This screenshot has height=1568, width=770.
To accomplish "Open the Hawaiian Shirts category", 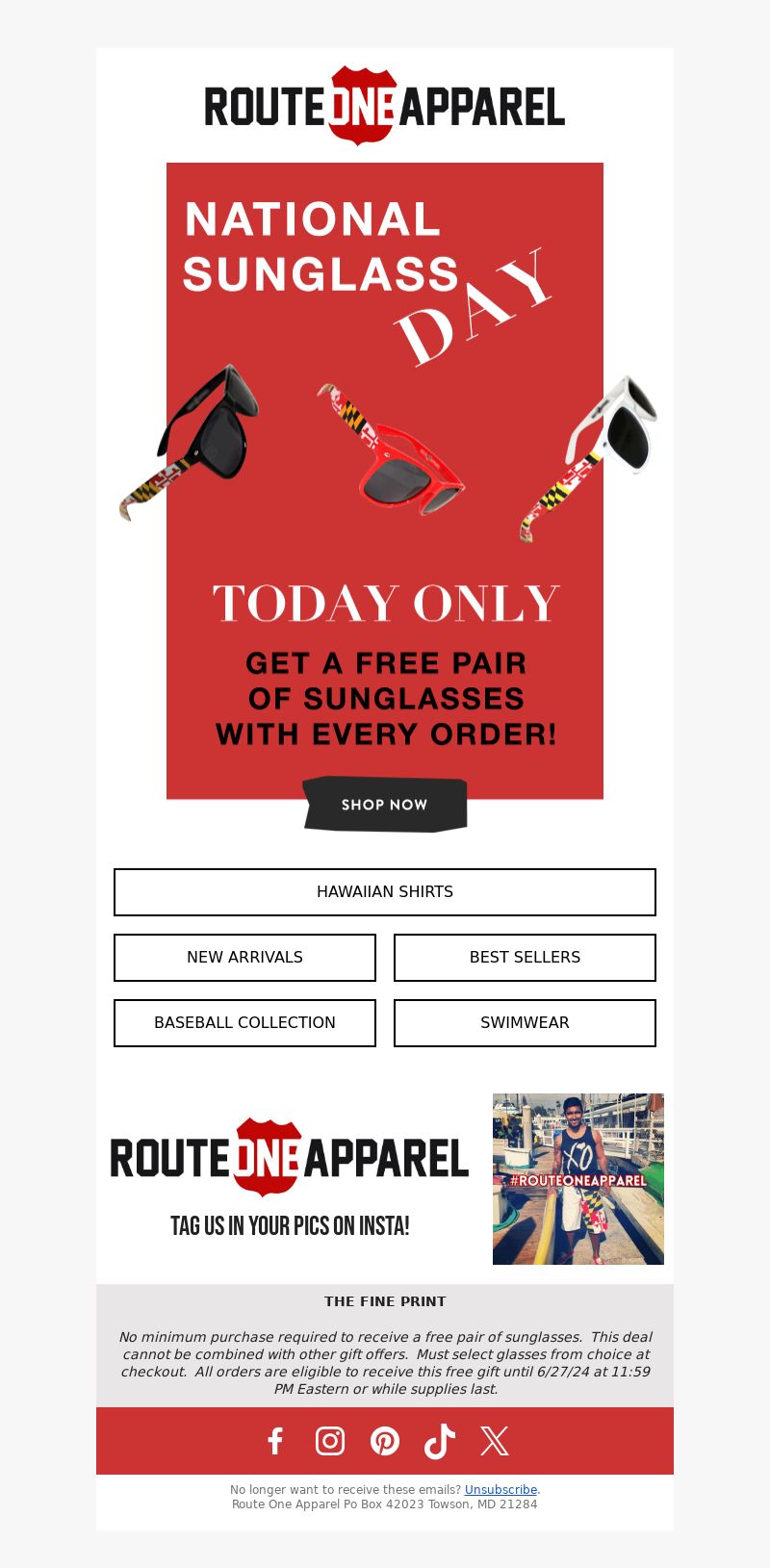I will (385, 892).
